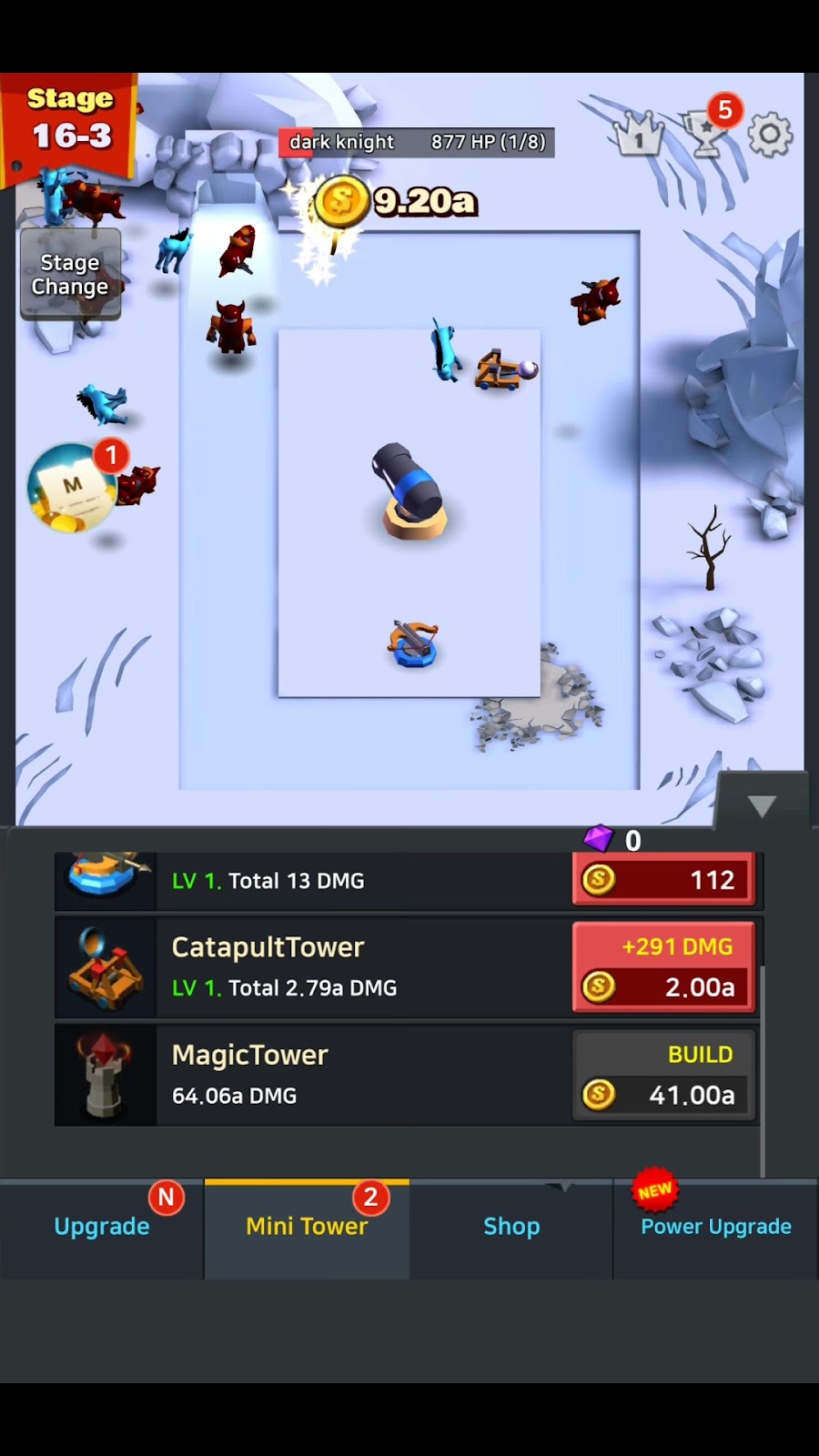
Task: Open the crown ranking icon
Action: pos(639,135)
